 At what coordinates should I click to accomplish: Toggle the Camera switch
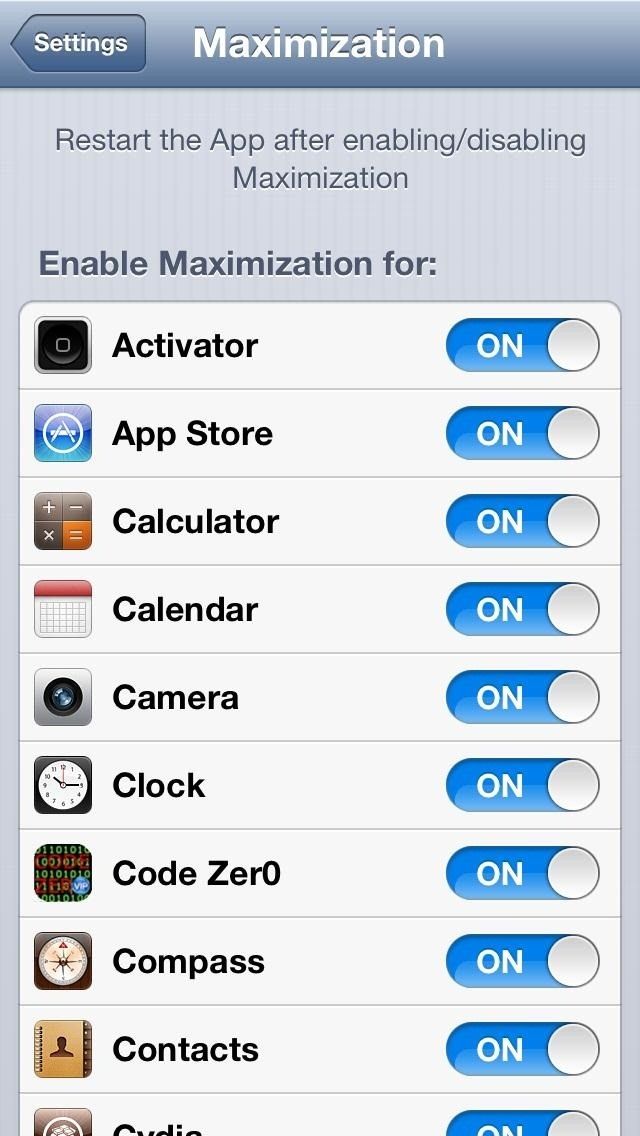tap(522, 698)
